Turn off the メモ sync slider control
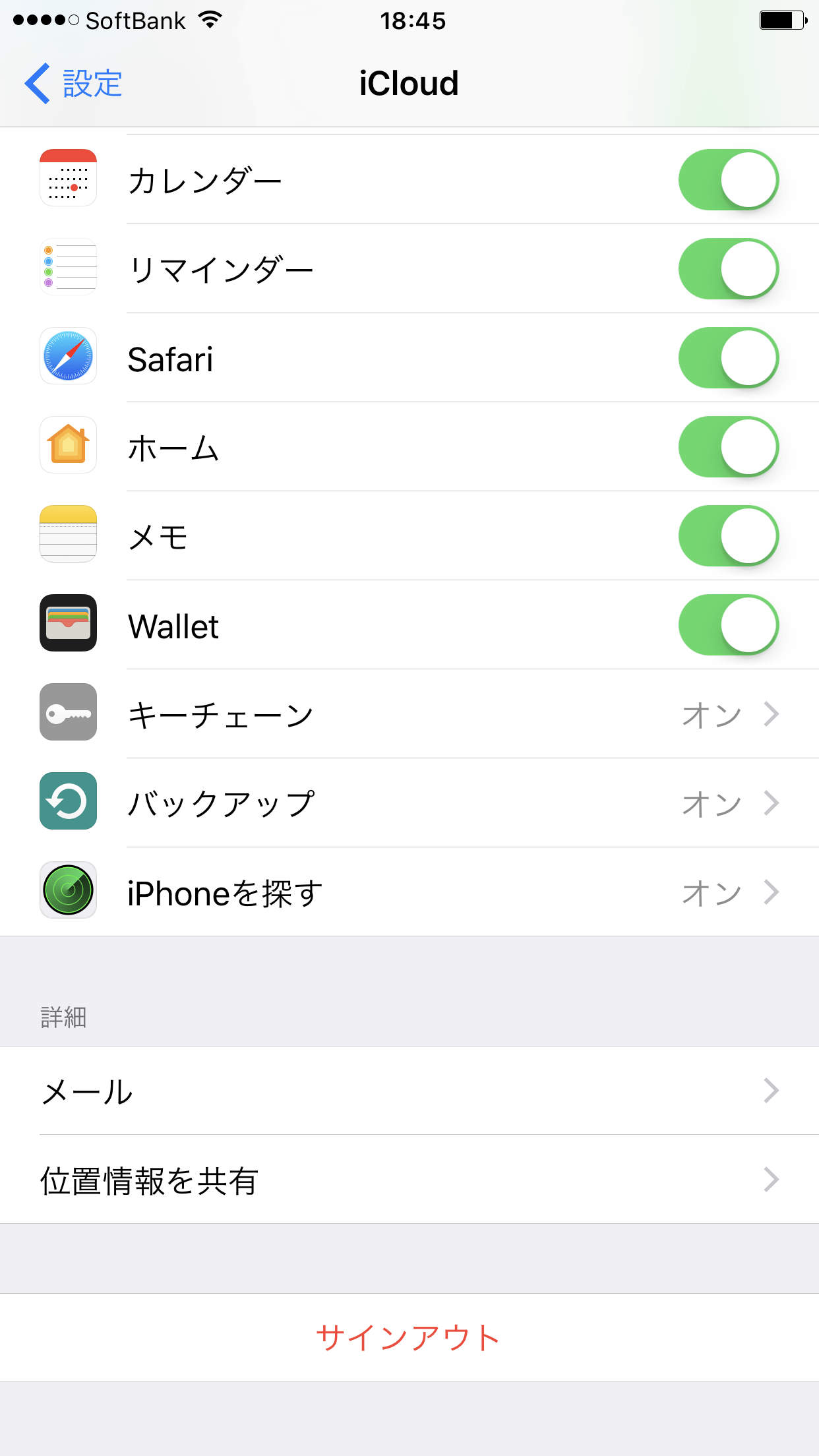Image resolution: width=819 pixels, height=1456 pixels. point(729,535)
